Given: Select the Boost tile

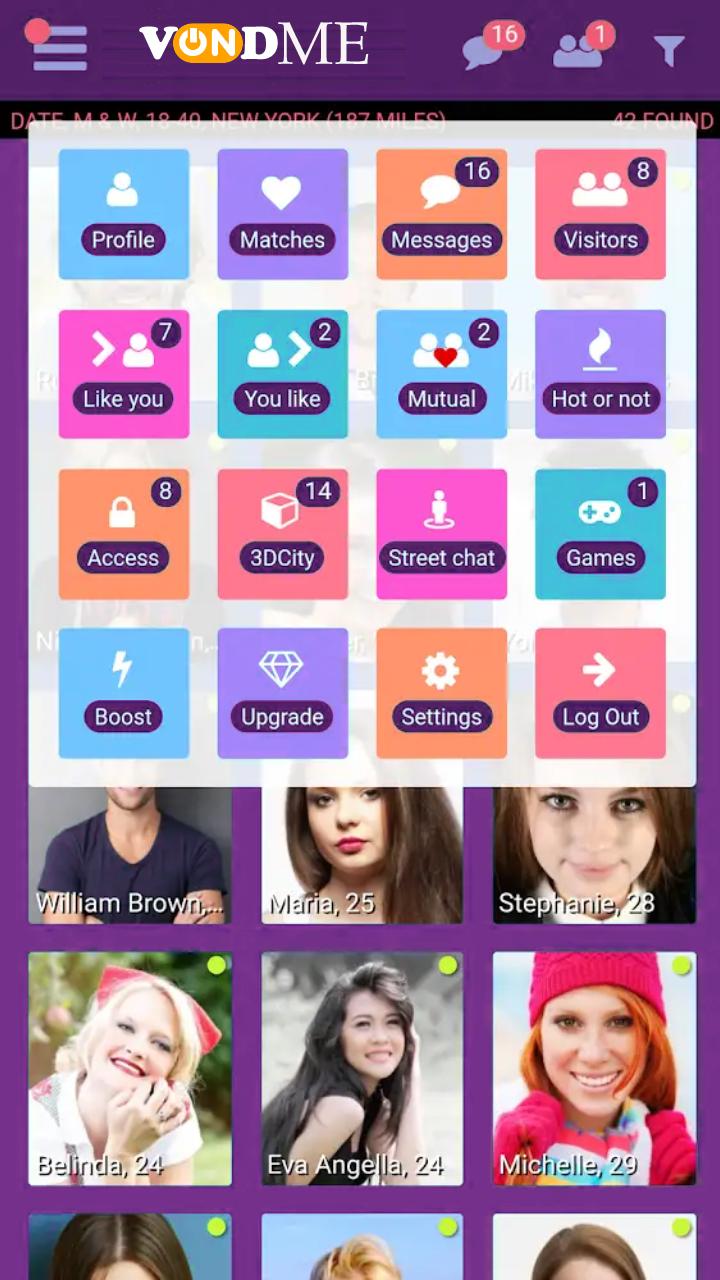Looking at the screenshot, I should [124, 693].
